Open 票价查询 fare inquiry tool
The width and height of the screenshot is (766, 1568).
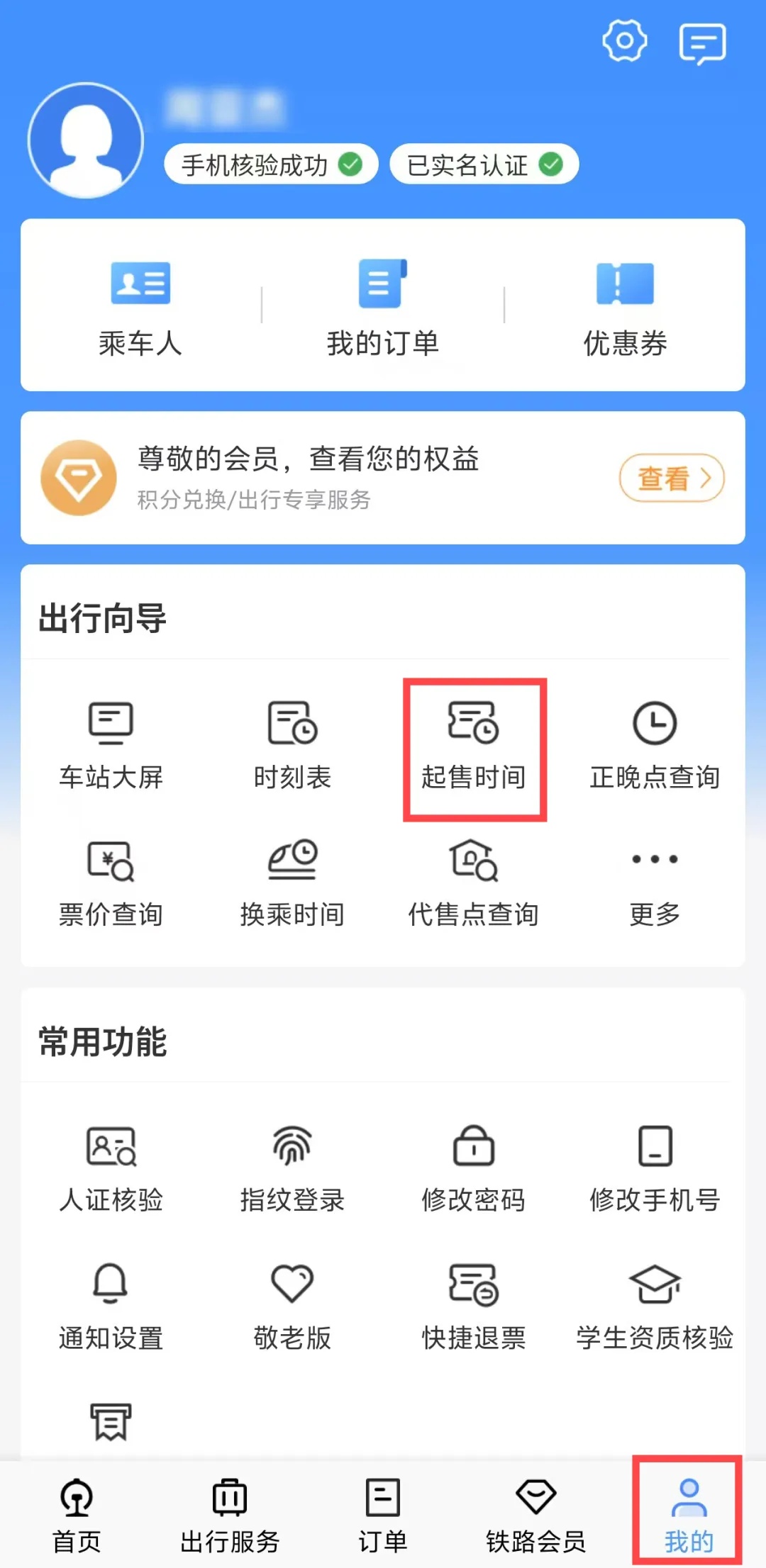tap(111, 883)
